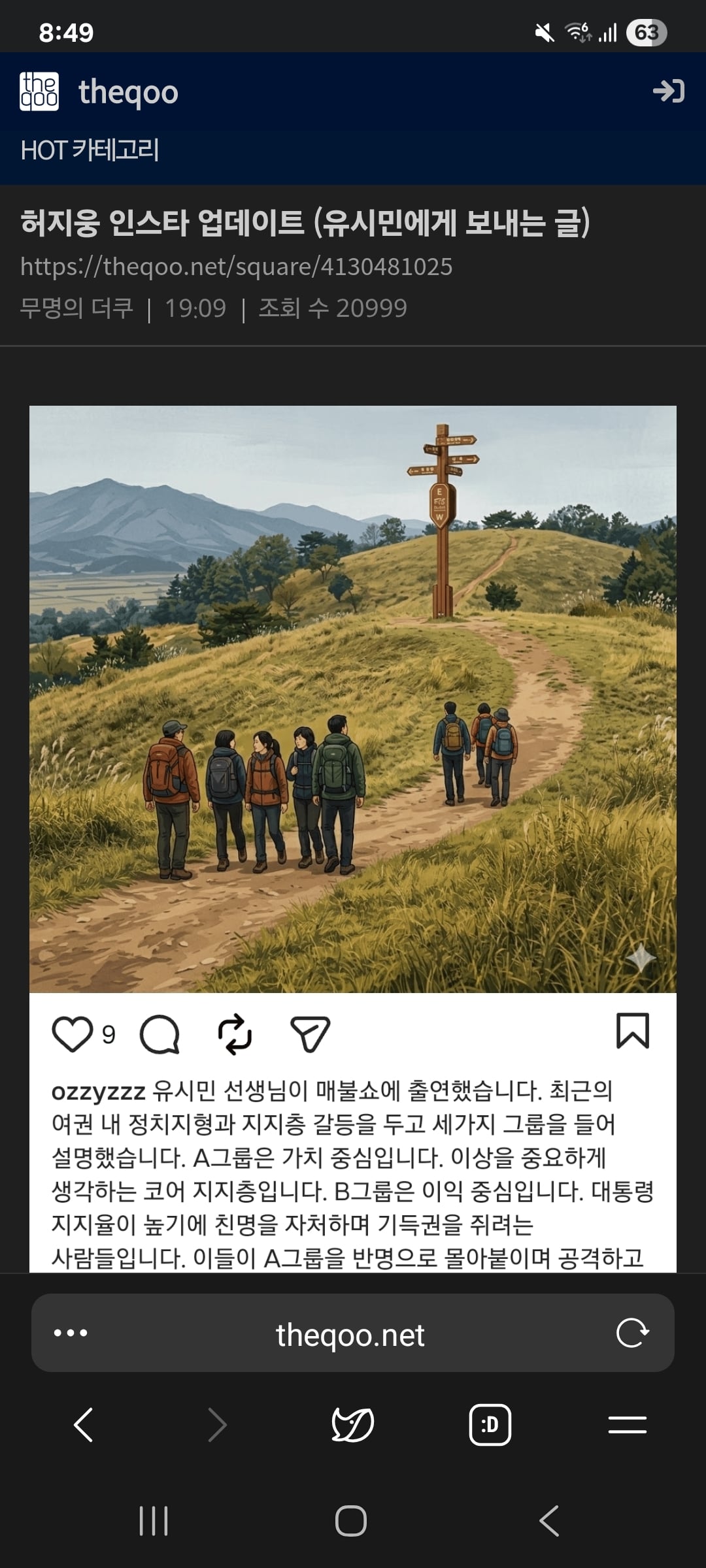Open the three-dot menu in the address bar
This screenshot has height=1568, width=706.
71,1333
